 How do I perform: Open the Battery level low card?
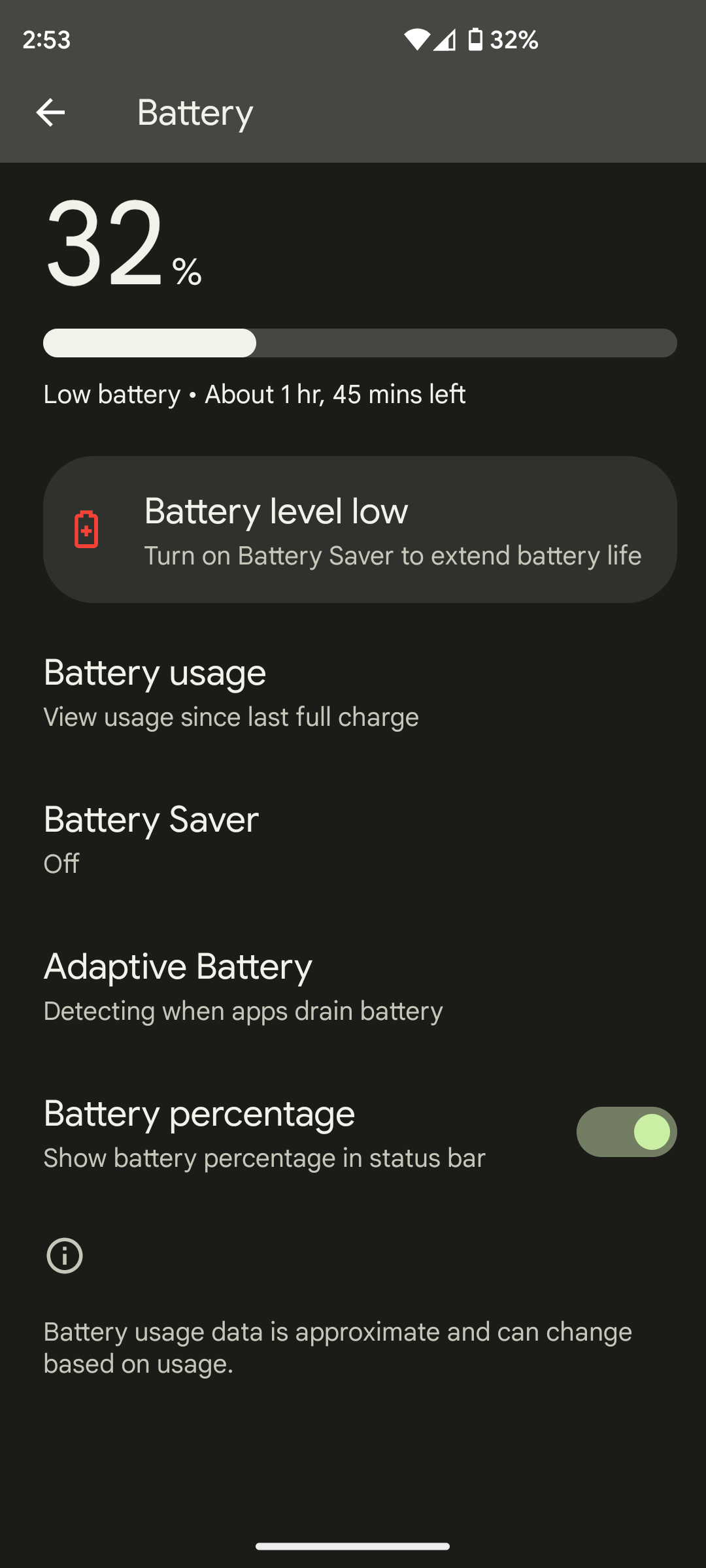point(360,529)
